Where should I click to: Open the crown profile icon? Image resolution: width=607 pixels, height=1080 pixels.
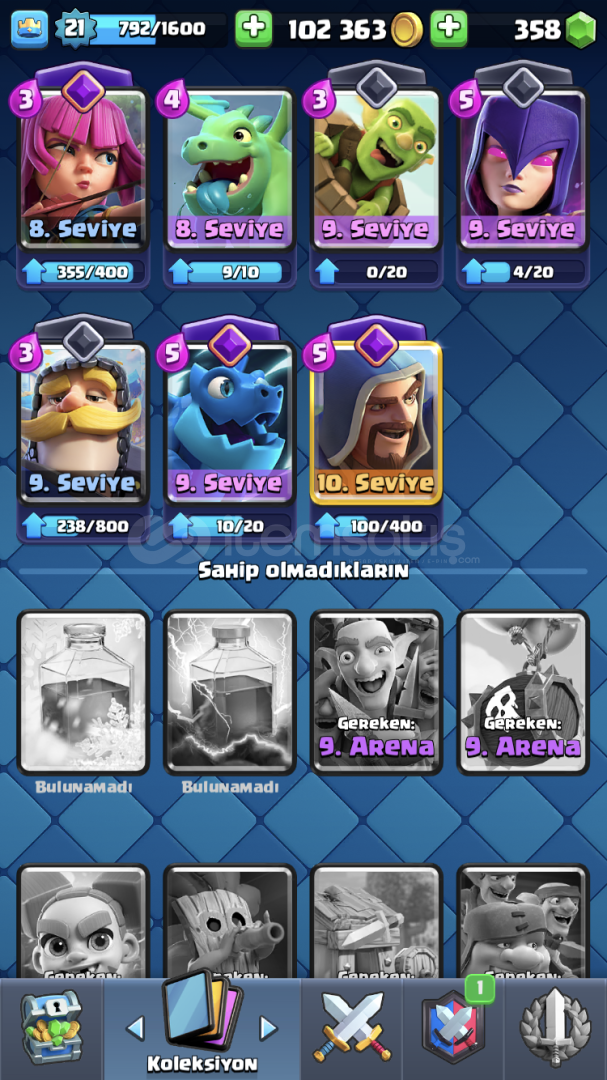coord(30,29)
